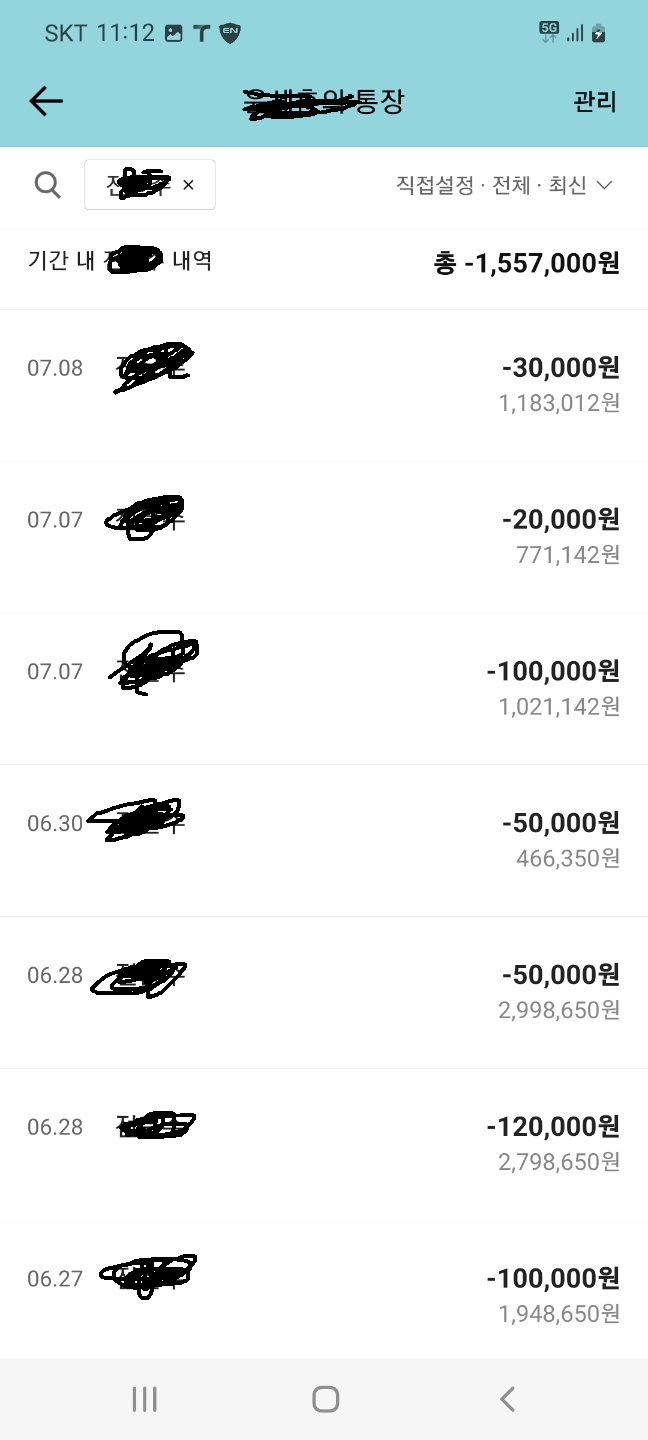
Task: Open the 07.07 -100,000원 transaction
Action: click(324, 689)
